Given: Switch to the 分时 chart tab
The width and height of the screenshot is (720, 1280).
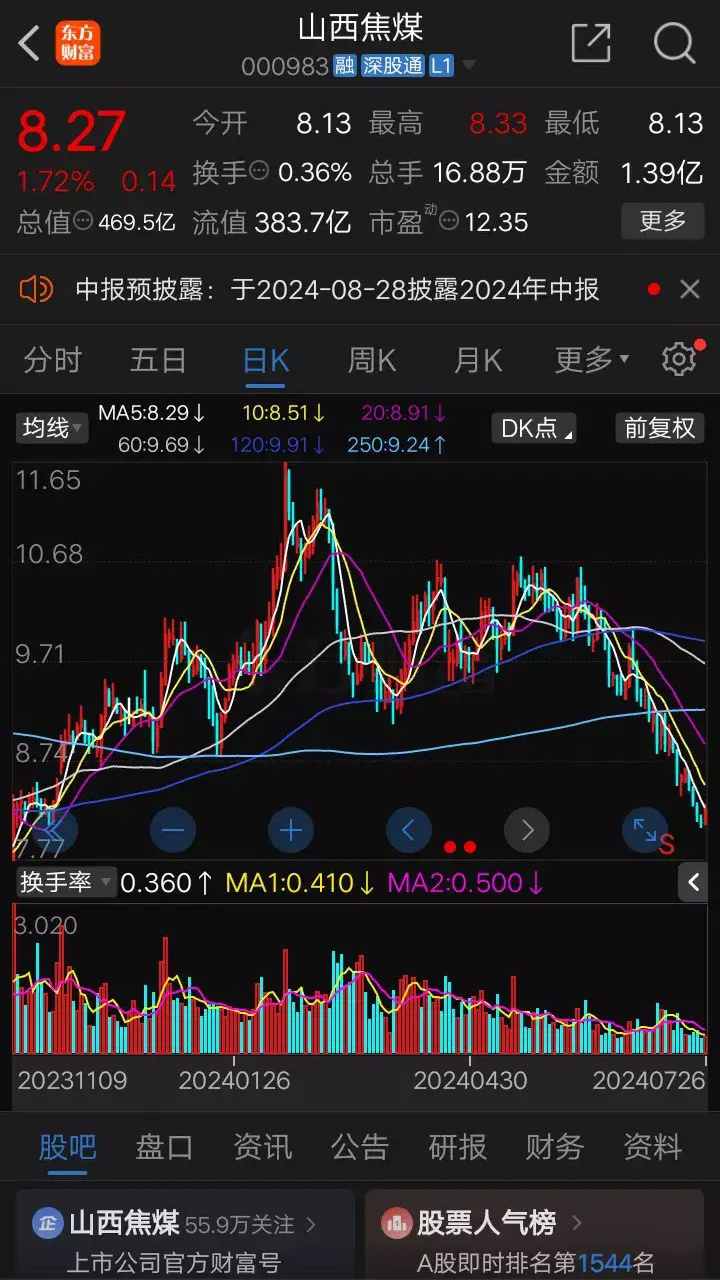Looking at the screenshot, I should click(x=52, y=359).
